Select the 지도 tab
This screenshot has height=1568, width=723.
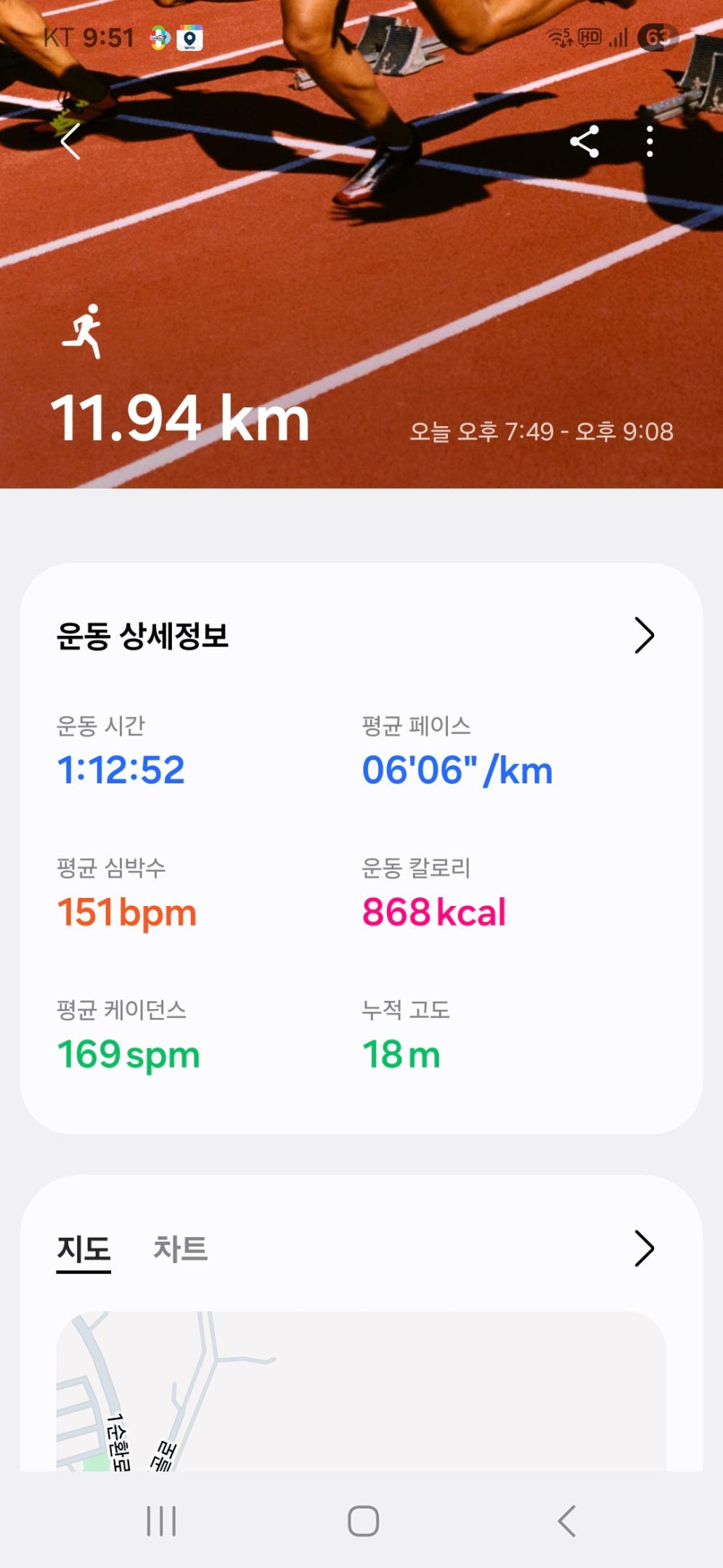tap(83, 1249)
